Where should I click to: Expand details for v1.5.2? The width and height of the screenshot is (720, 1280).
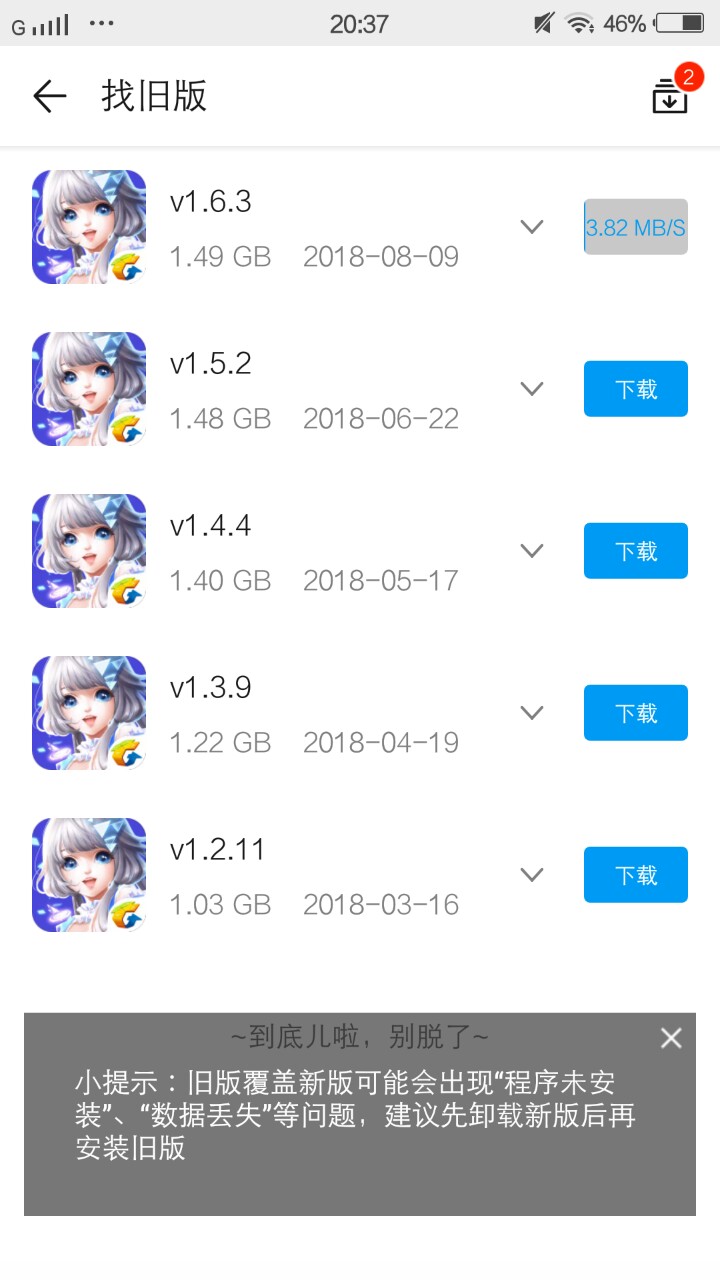[x=532, y=389]
